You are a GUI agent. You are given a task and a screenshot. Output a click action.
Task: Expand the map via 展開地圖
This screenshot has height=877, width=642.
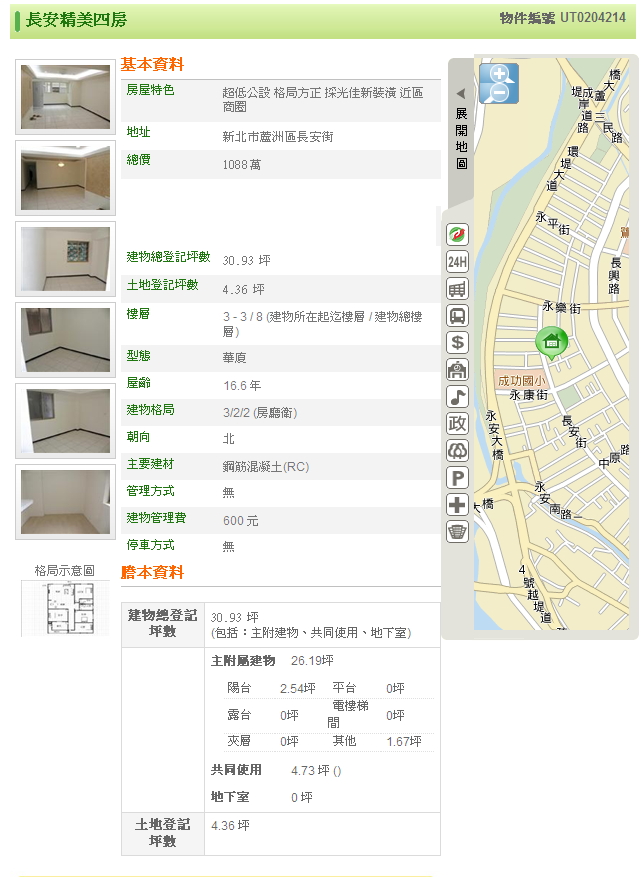pos(461,130)
